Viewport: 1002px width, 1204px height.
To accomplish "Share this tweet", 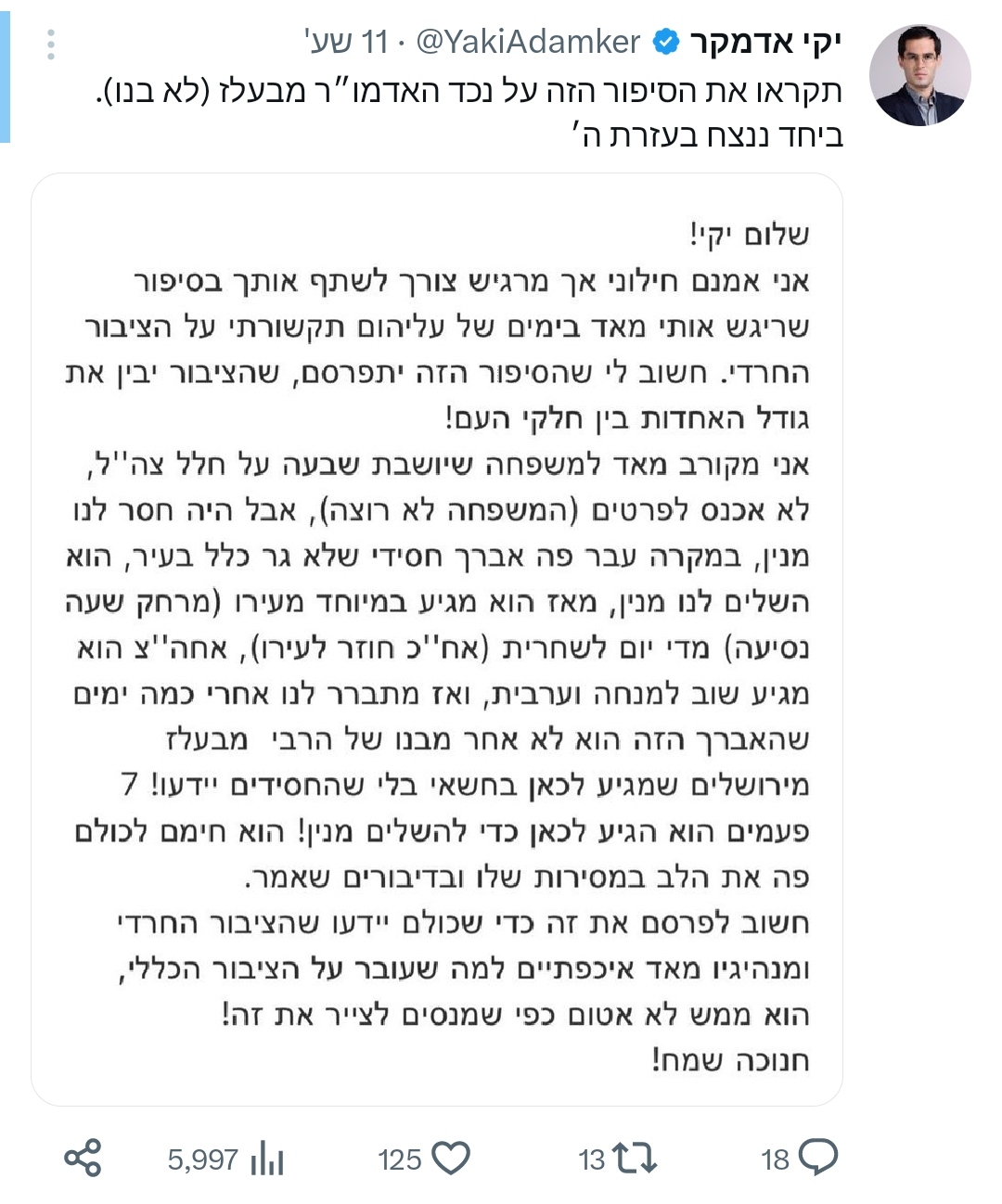I will (x=83, y=1159).
